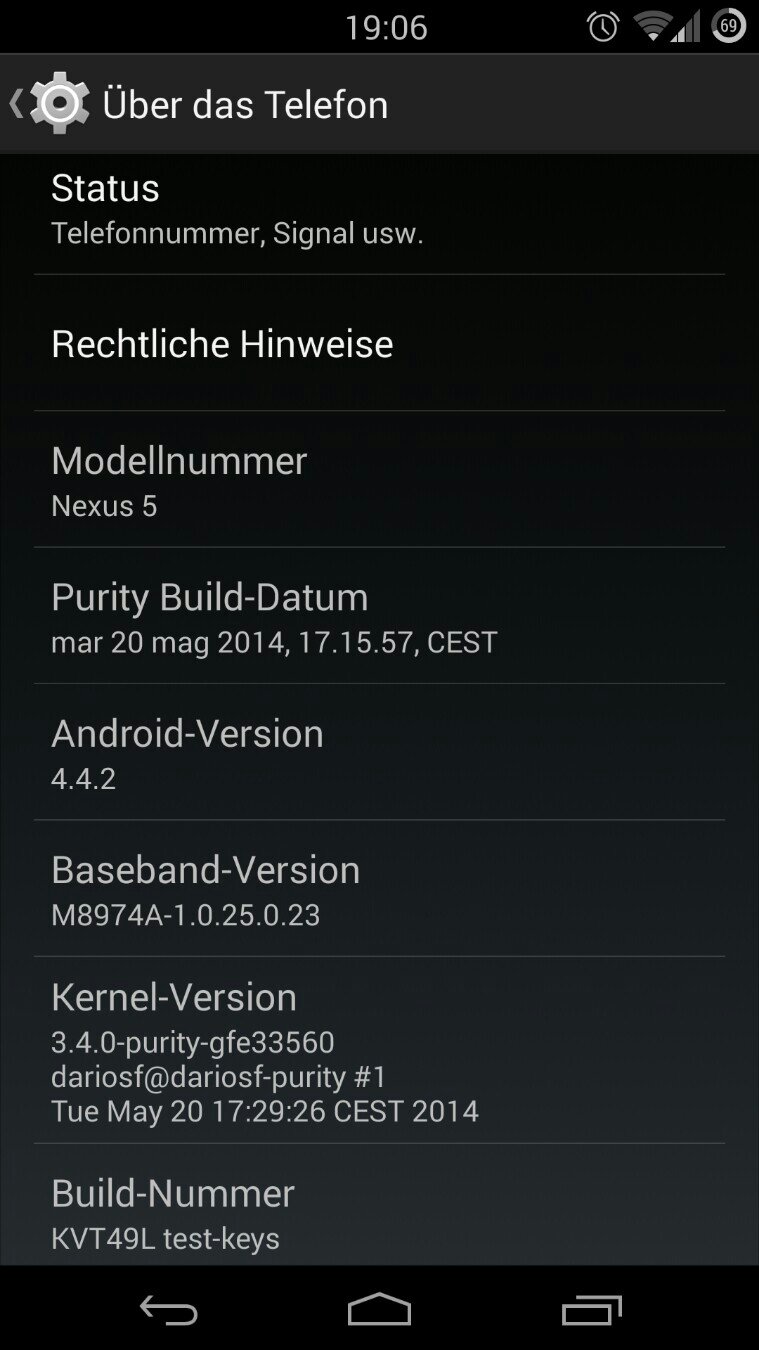Tap the Modellnummer Nexus 5 row
The height and width of the screenshot is (1350, 759).
[379, 481]
